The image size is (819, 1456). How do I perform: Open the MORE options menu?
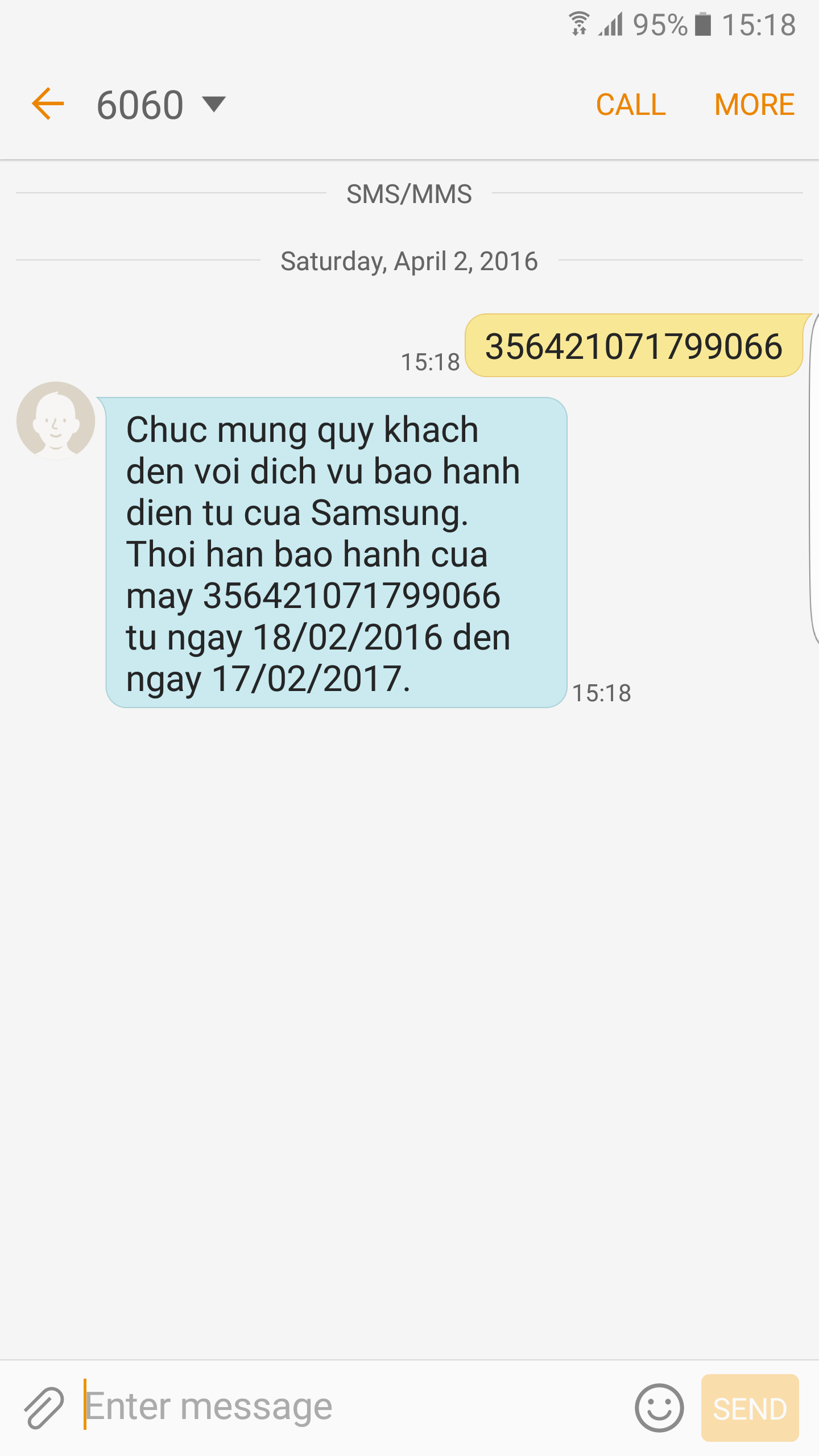(x=754, y=105)
